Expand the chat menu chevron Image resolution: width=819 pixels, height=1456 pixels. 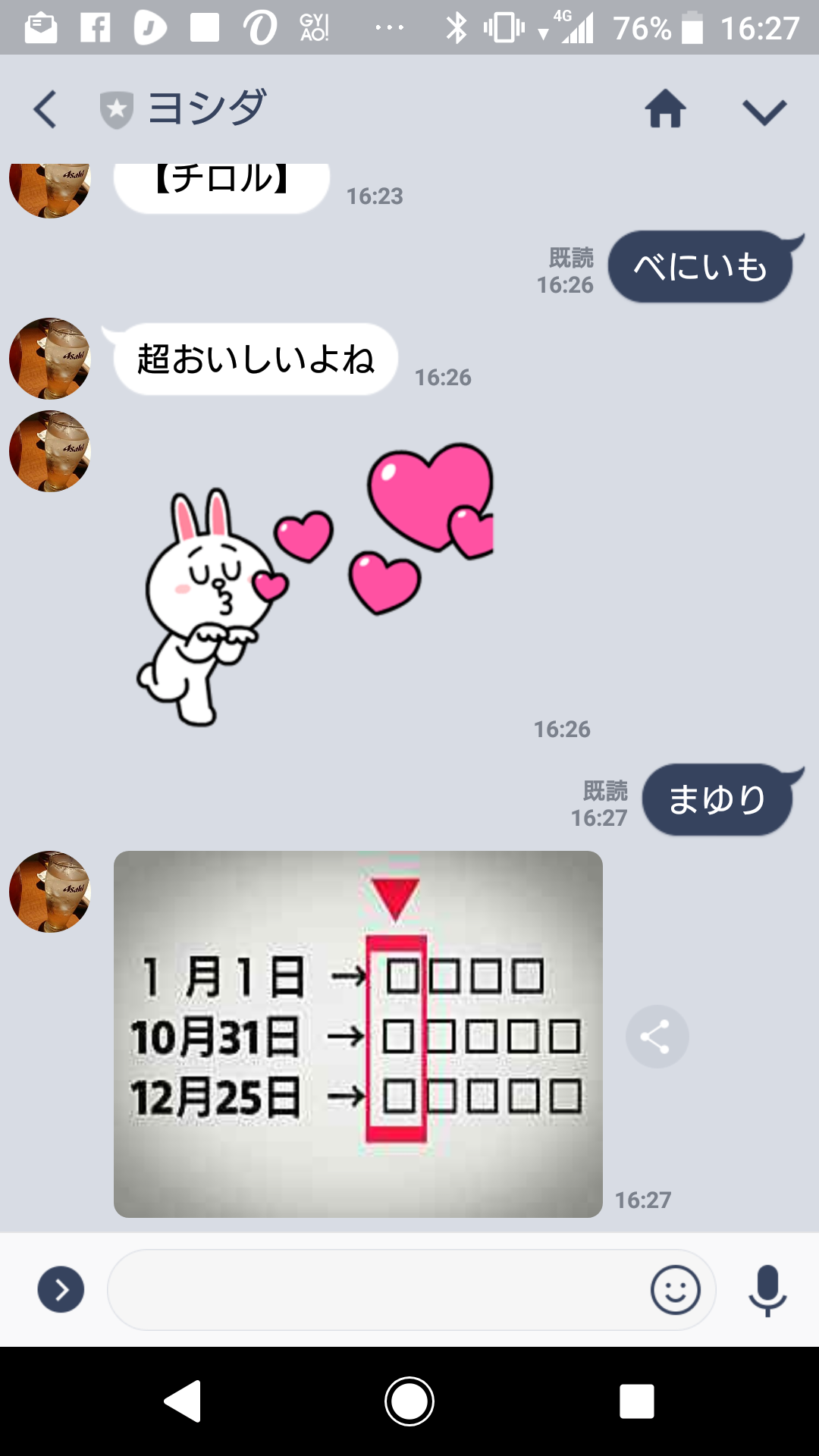[764, 111]
